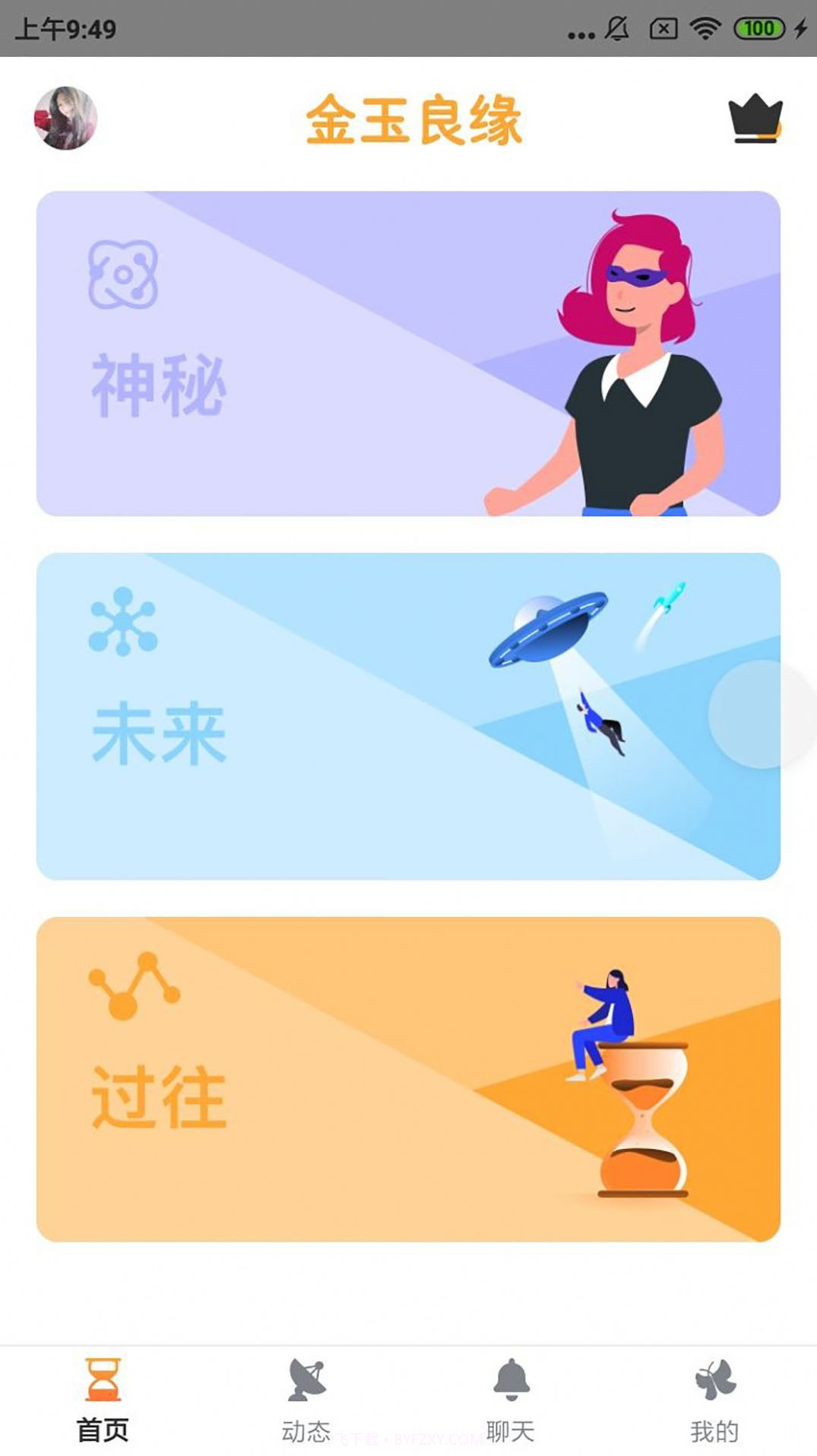Tap the crown membership icon
The height and width of the screenshot is (1456, 817).
coord(756,119)
